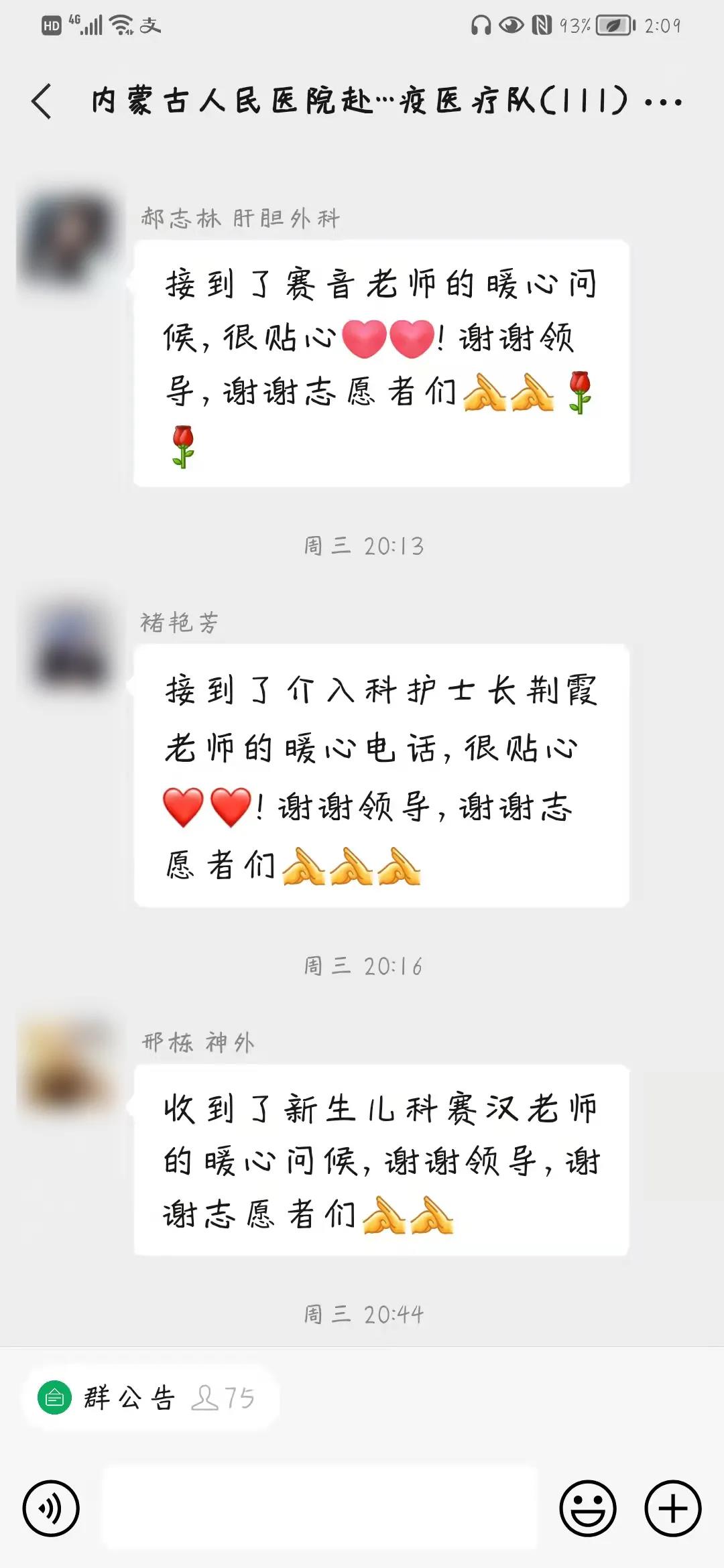This screenshot has width=724, height=1568.
Task: Open the plus attachments menu
Action: [x=672, y=1508]
